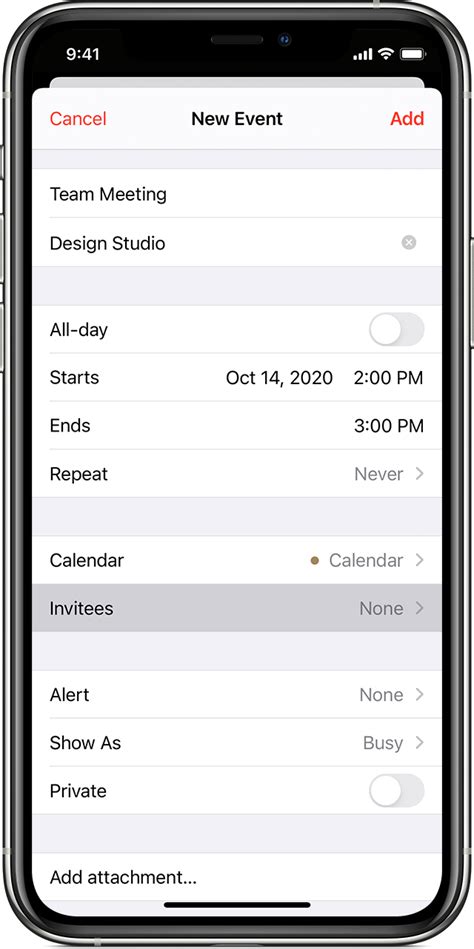Toggle the All-day switch

[397, 329]
